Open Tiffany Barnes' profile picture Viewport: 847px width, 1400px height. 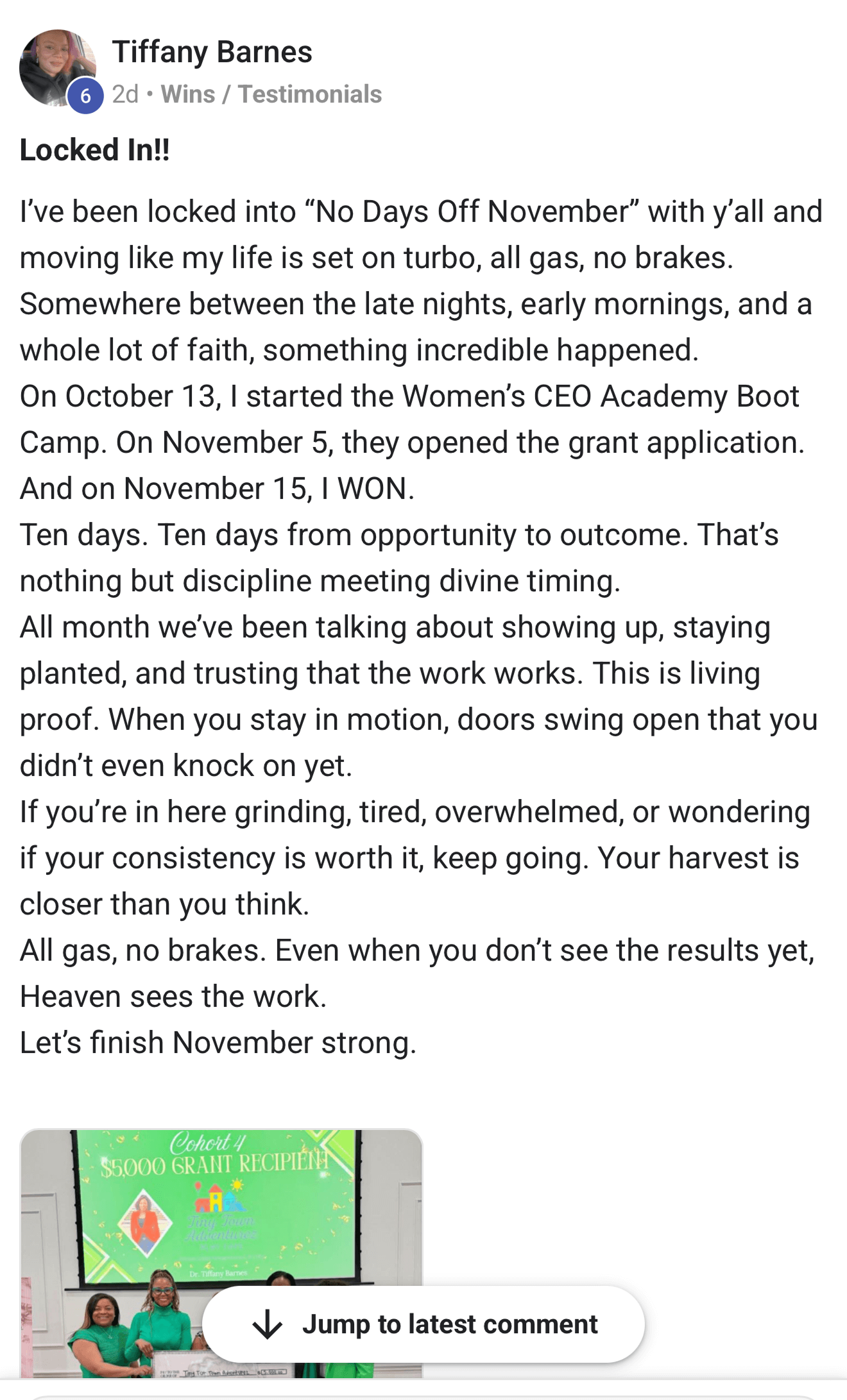(x=56, y=67)
